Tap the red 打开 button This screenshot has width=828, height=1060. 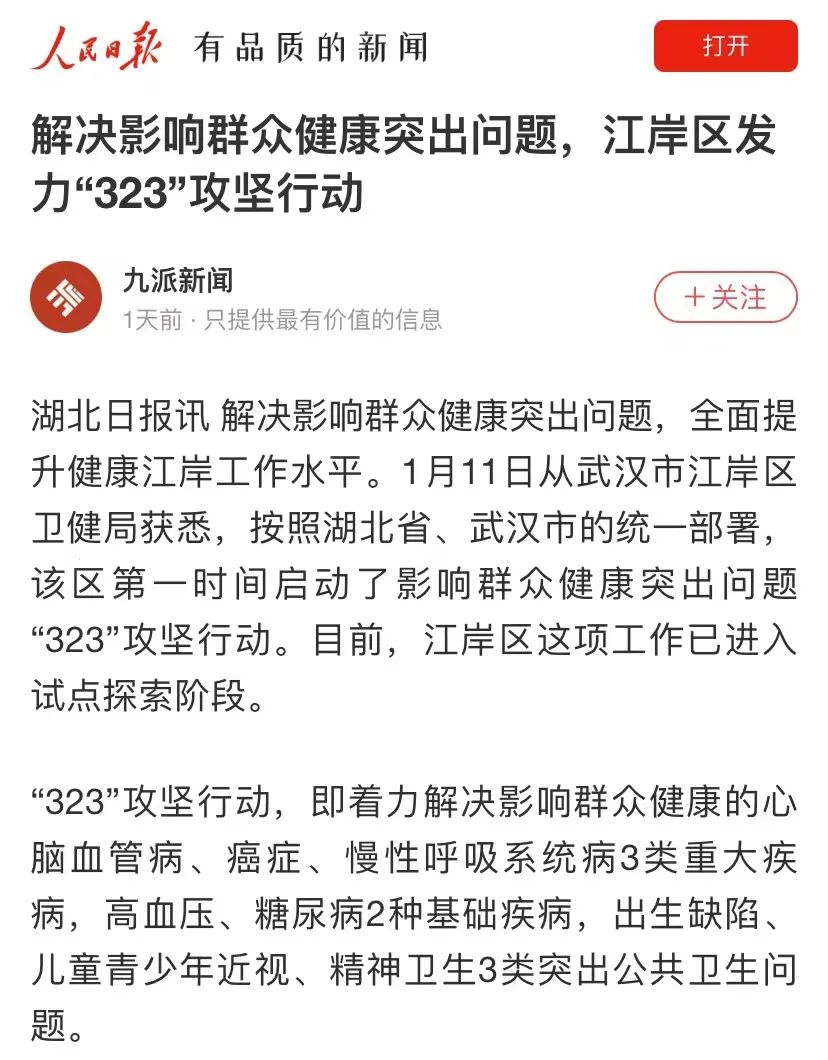tap(725, 46)
